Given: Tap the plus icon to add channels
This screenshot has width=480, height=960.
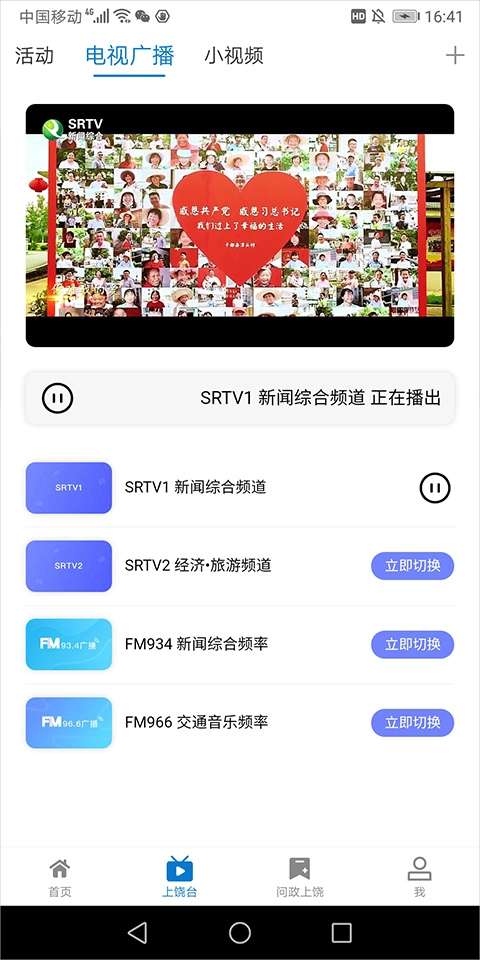Looking at the screenshot, I should pos(455,56).
